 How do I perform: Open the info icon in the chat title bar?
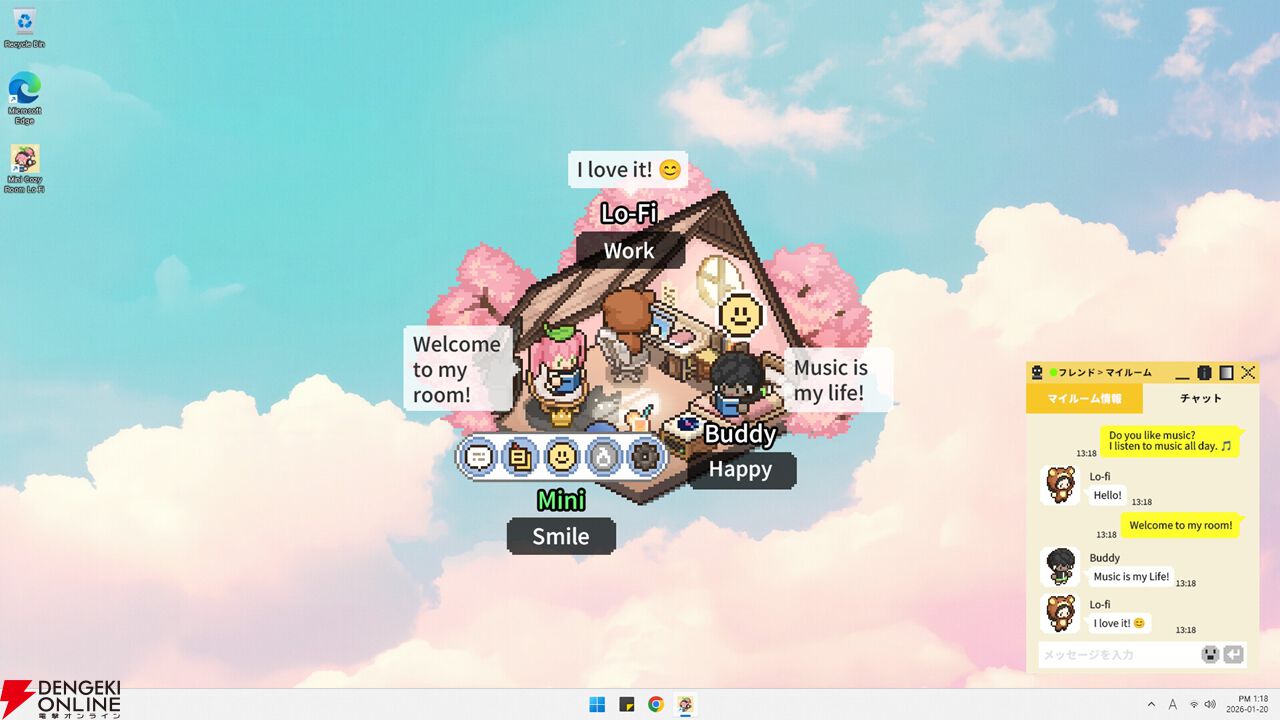tap(1204, 373)
